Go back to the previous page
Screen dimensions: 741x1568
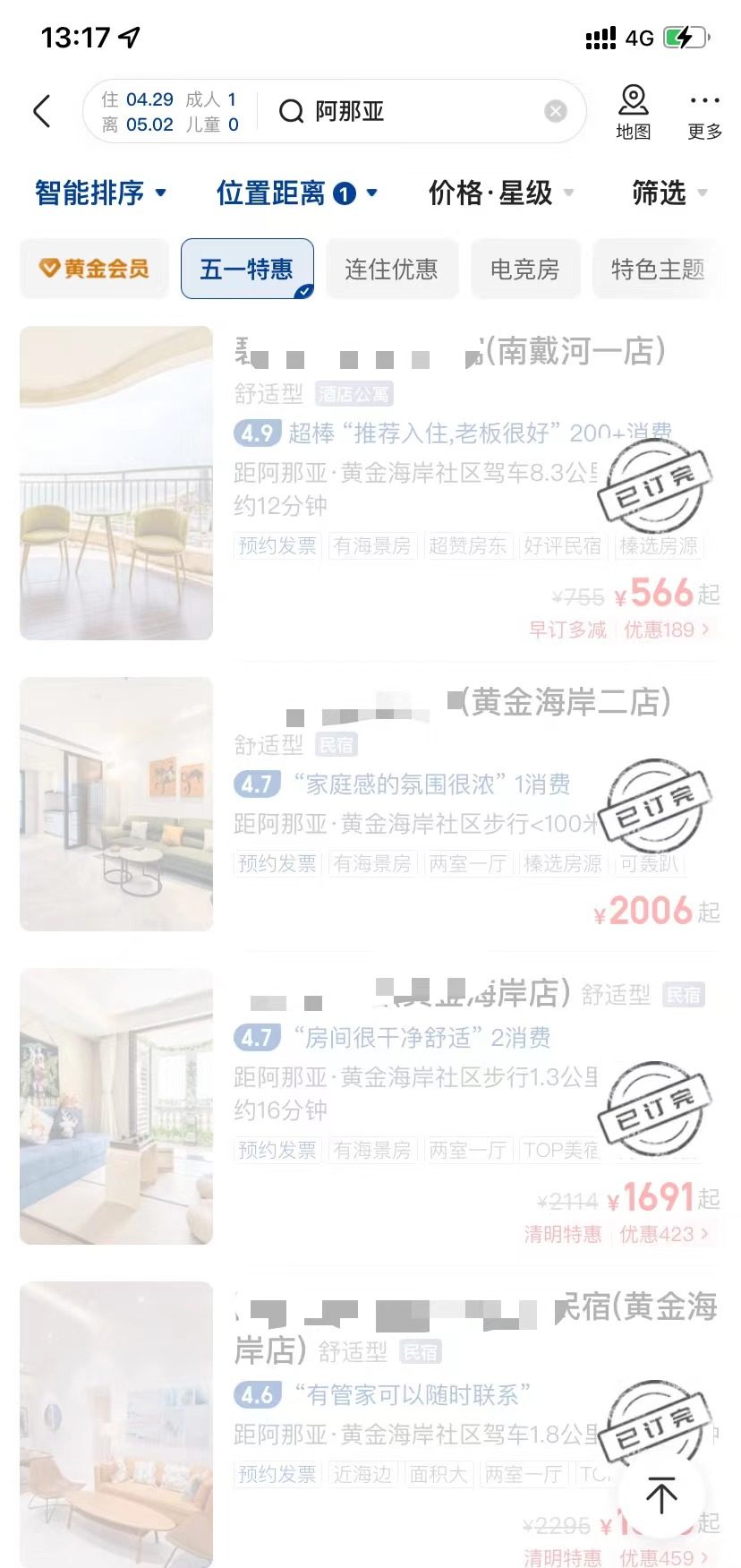tap(41, 112)
